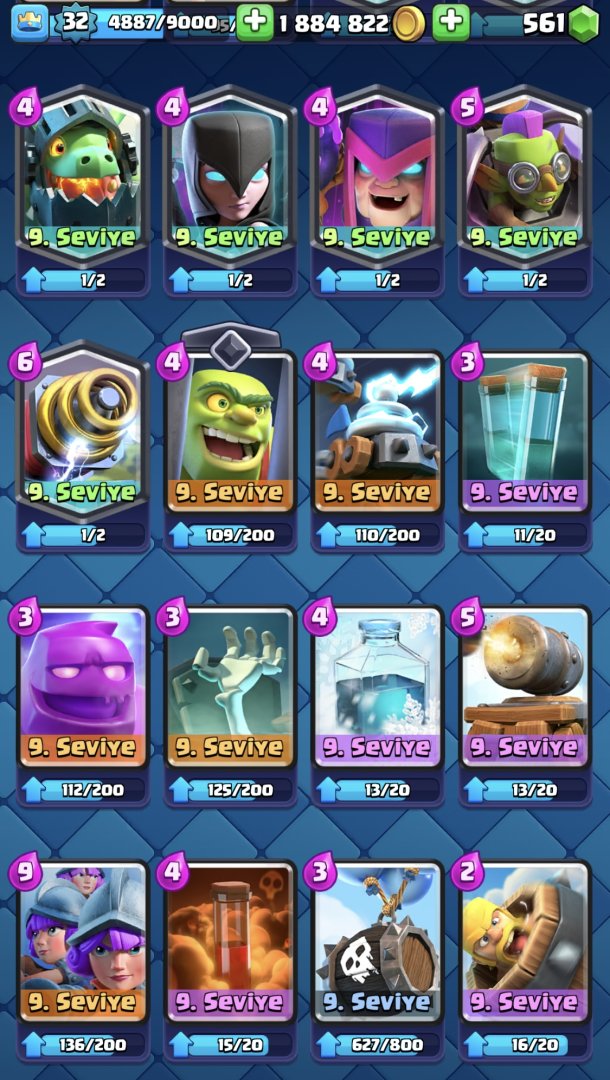Open the King level 32 badge
Screen dimensions: 610x1080
[75, 22]
